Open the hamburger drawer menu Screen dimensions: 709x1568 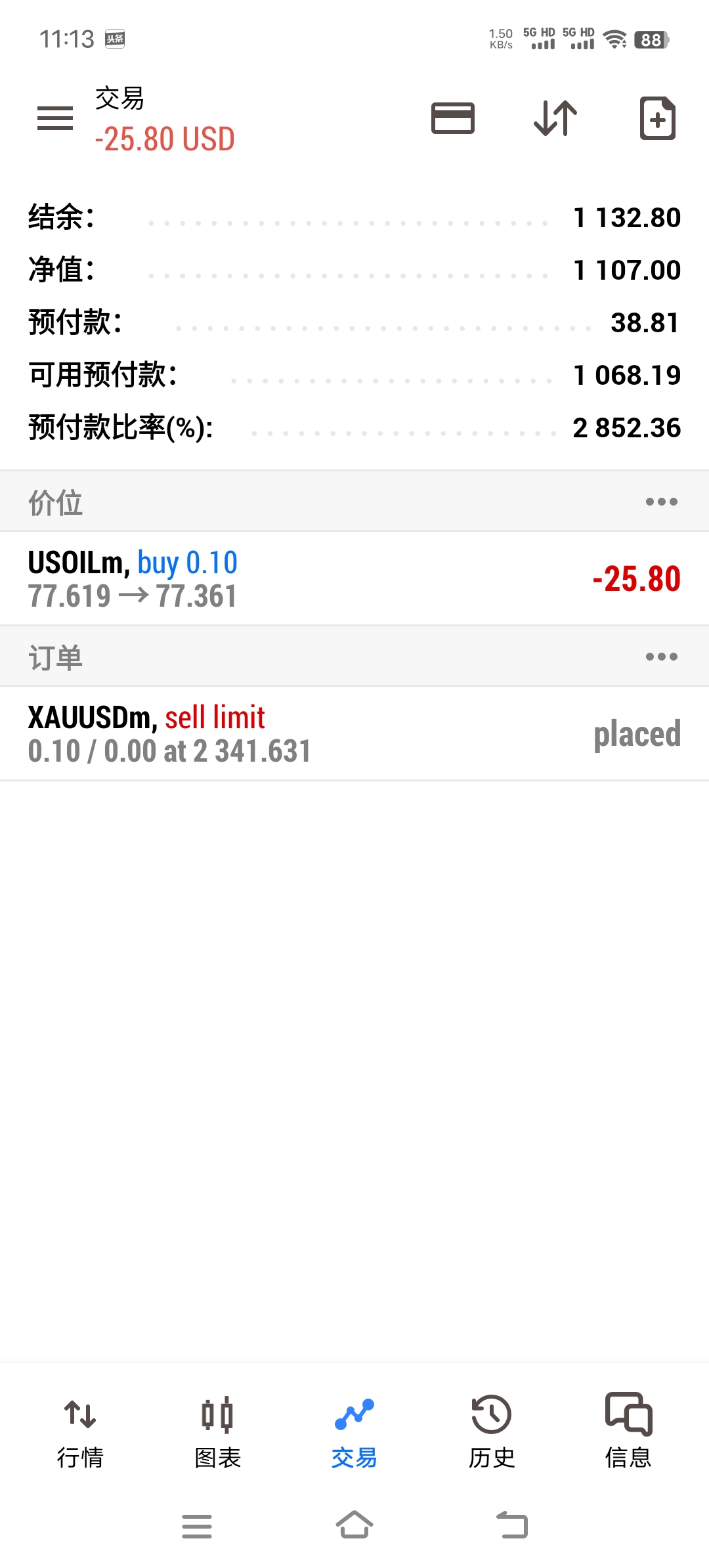point(55,119)
